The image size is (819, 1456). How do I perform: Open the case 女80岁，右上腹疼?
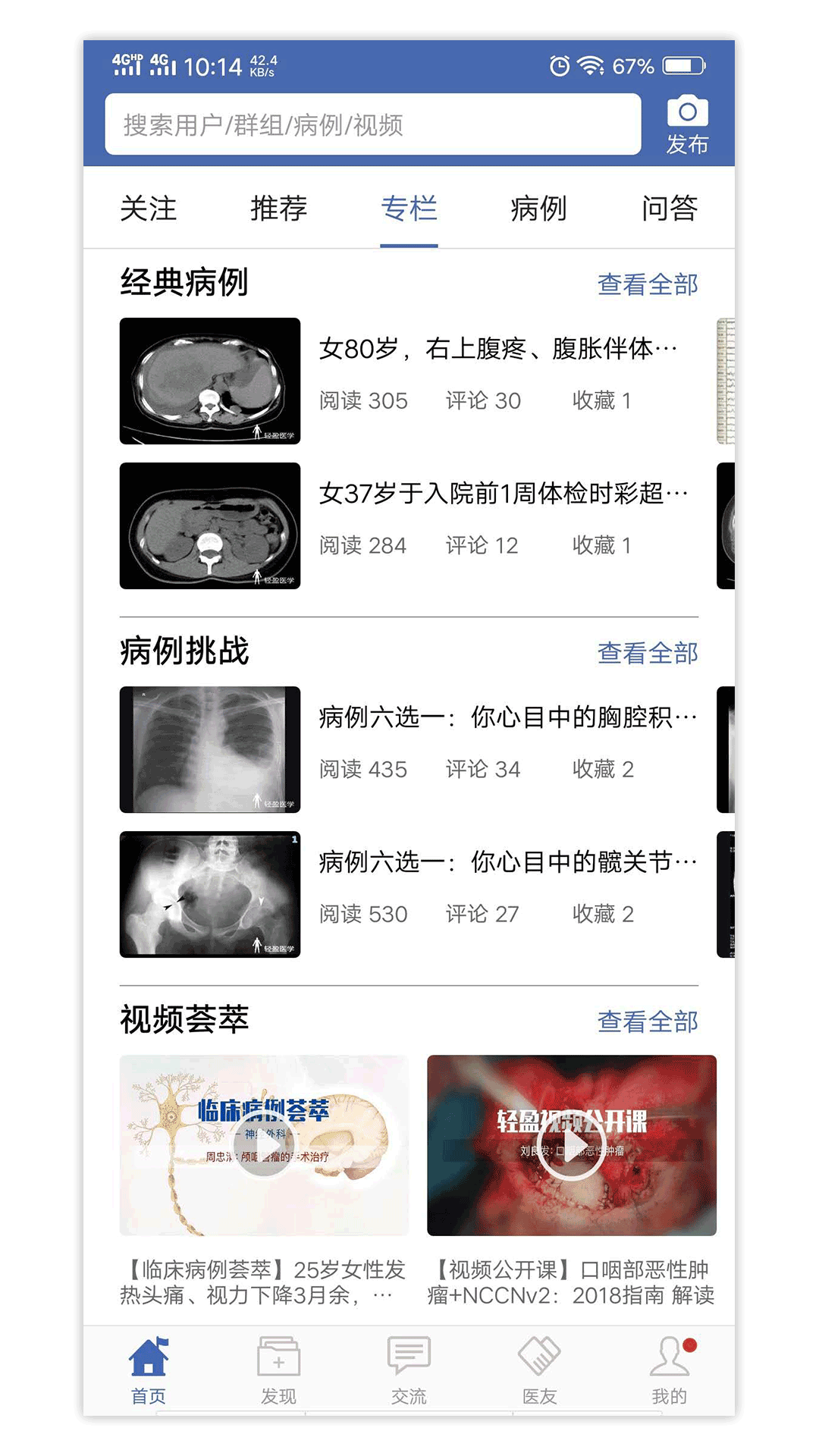click(409, 381)
